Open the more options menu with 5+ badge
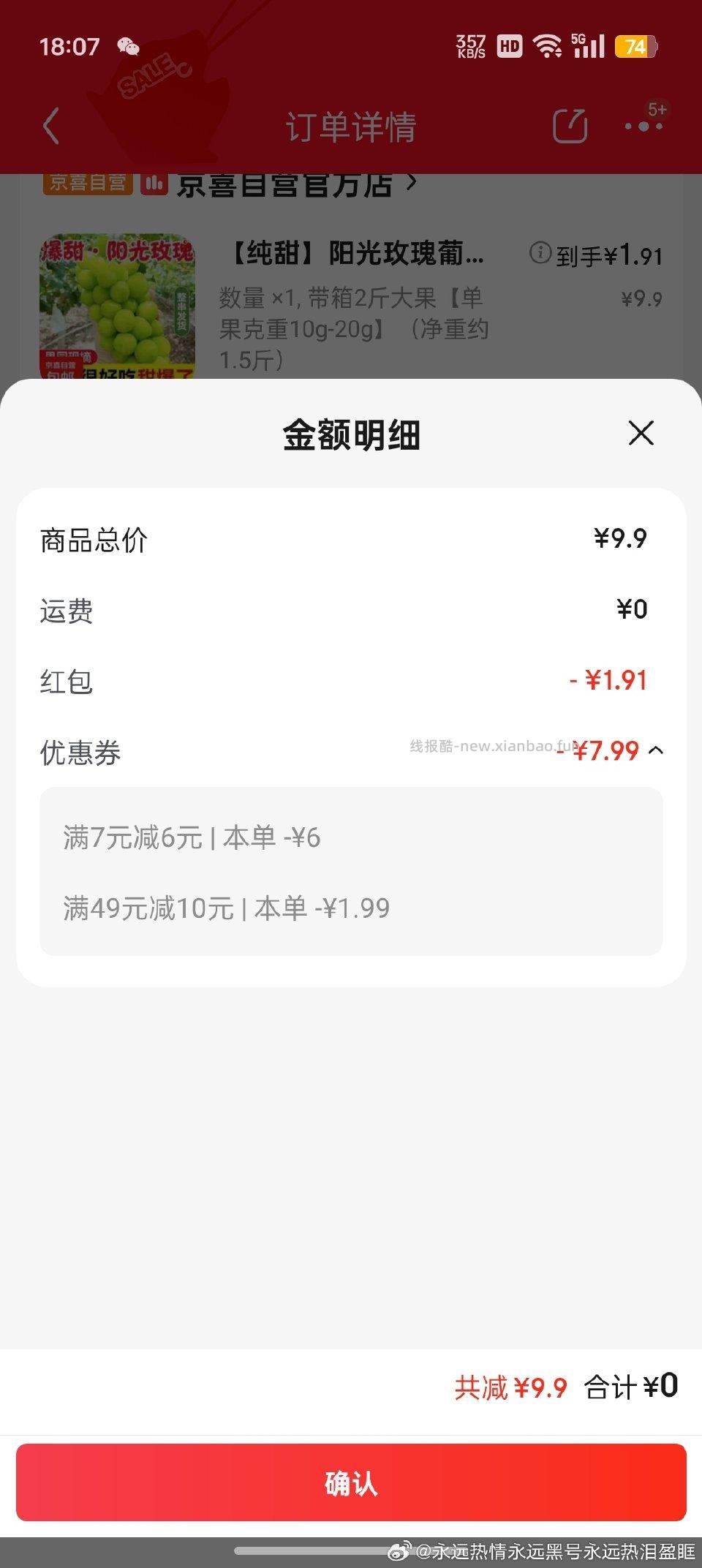The image size is (702, 1568). click(x=642, y=126)
